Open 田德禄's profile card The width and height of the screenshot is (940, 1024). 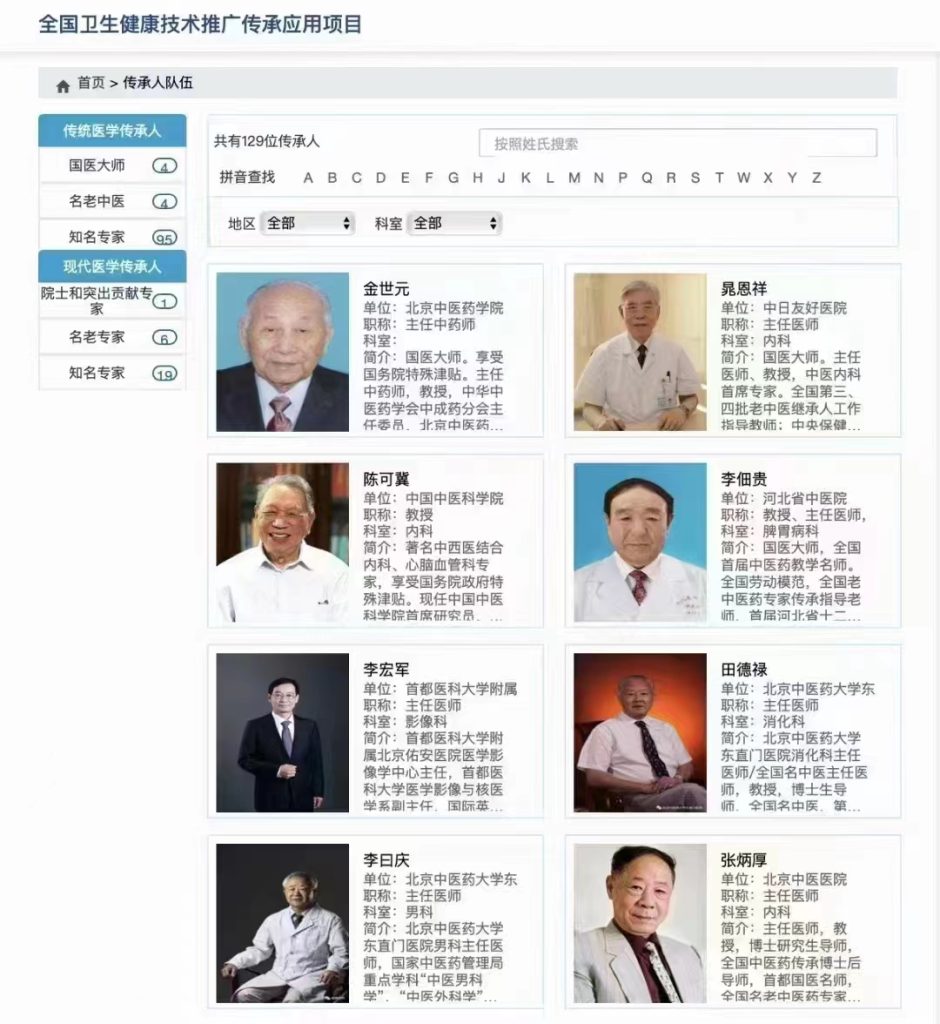[x=733, y=732]
